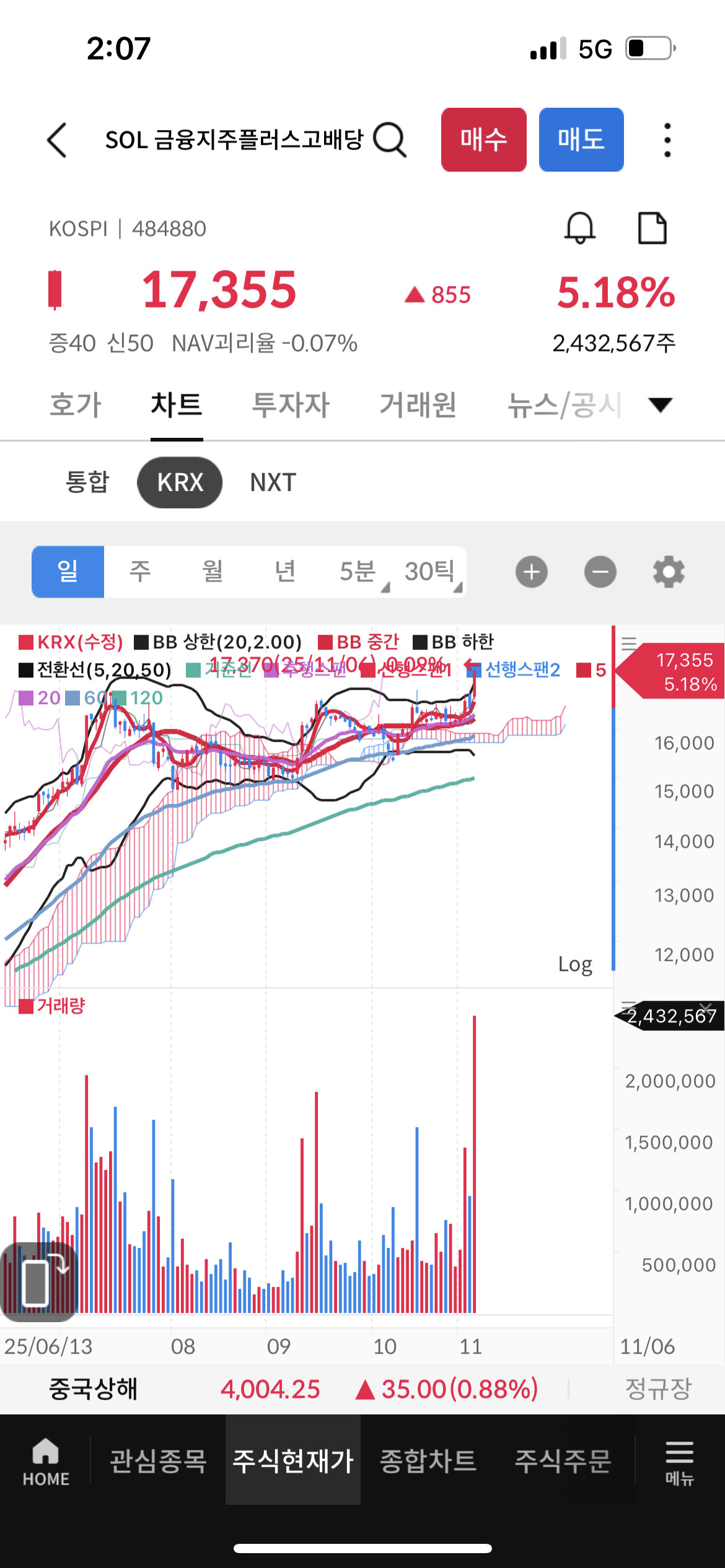Go back with the arrow icon
The height and width of the screenshot is (1568, 725).
pyautogui.click(x=57, y=140)
